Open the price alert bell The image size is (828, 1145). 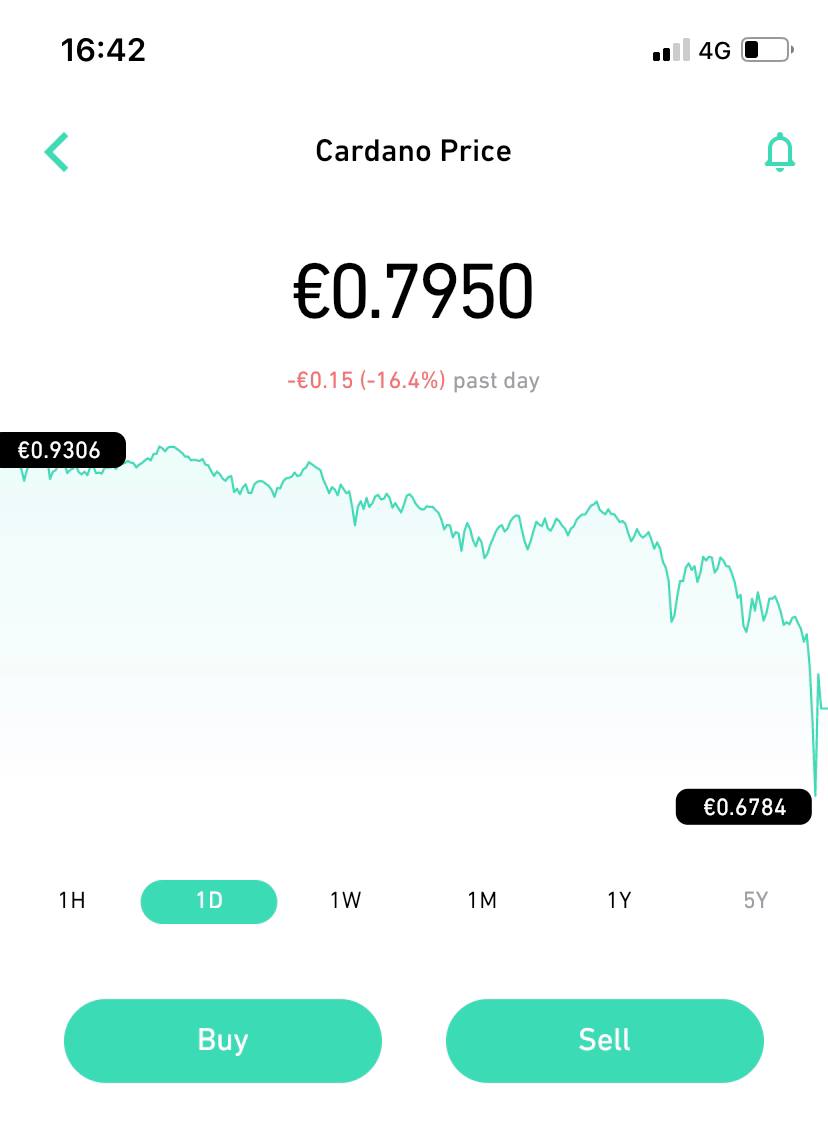point(779,152)
